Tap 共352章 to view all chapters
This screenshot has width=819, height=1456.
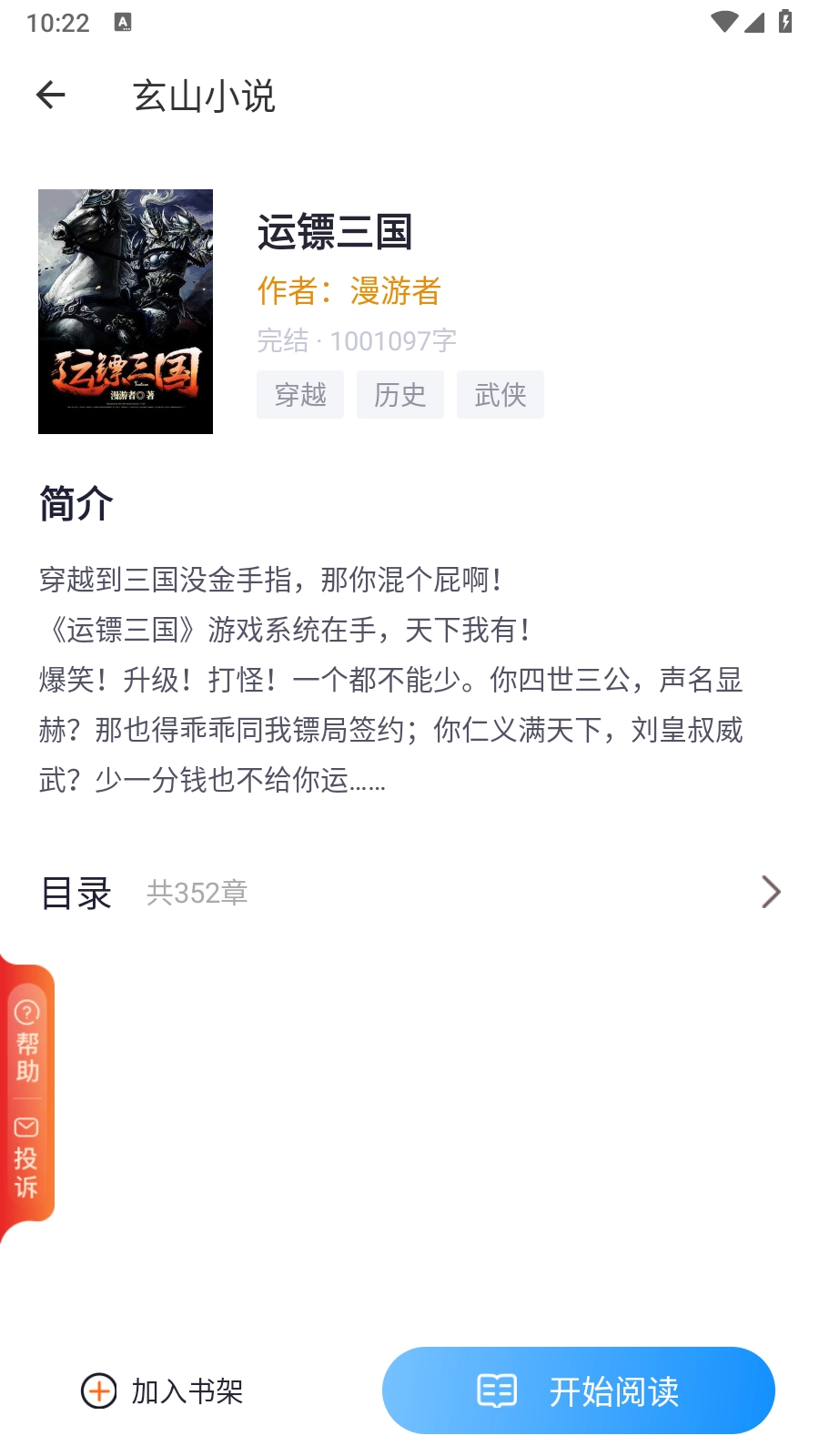click(x=197, y=892)
